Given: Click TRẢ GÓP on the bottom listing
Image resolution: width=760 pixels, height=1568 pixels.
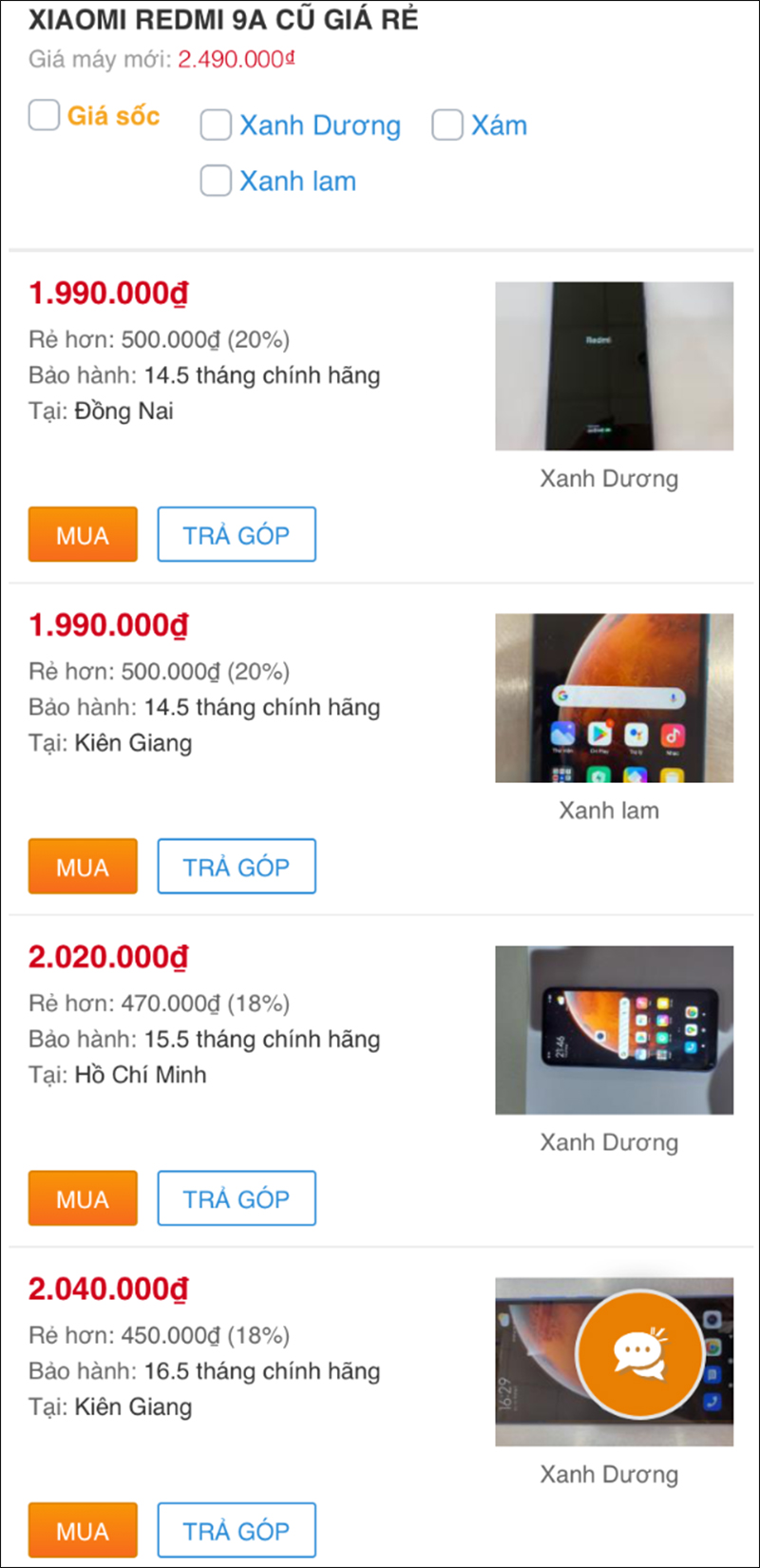Looking at the screenshot, I should point(236,1530).
